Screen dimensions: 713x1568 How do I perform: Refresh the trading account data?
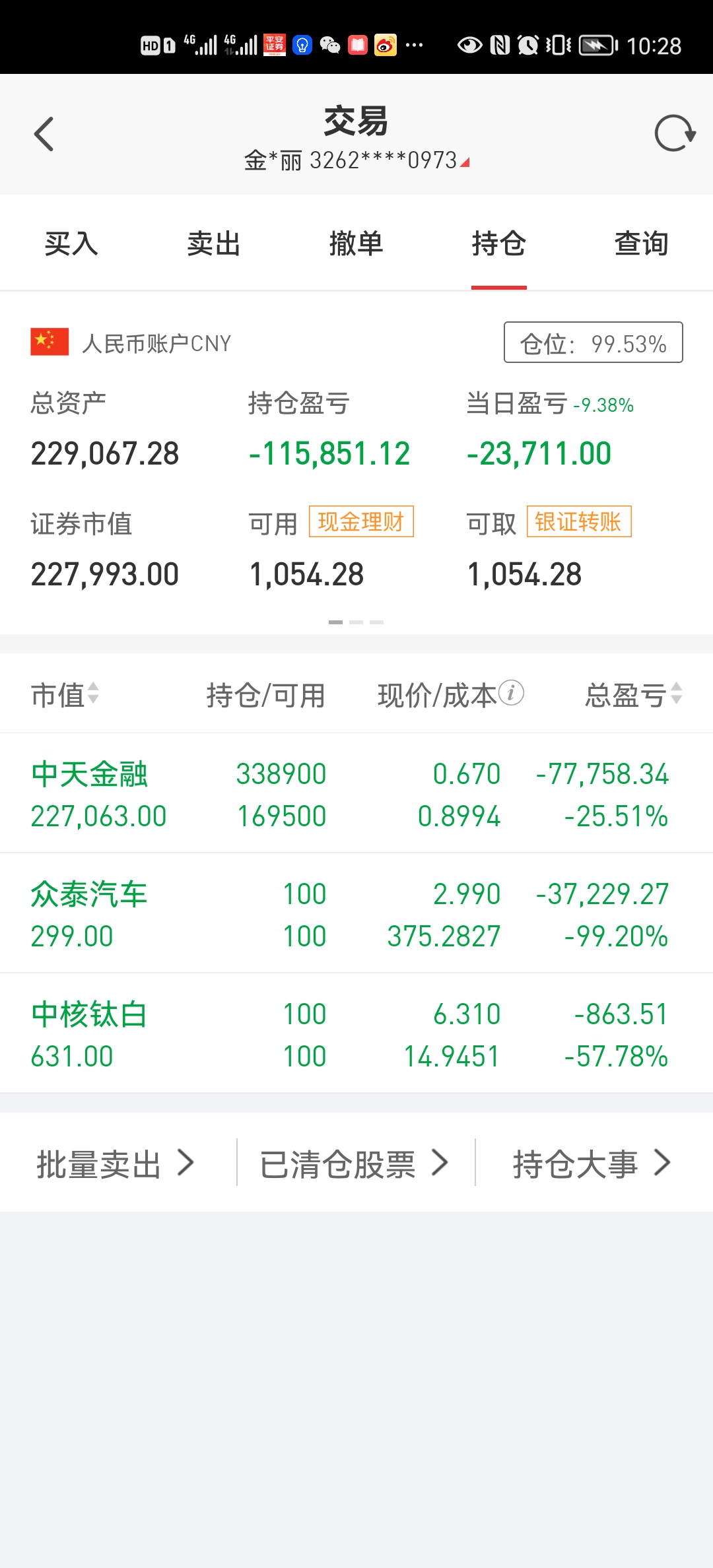pos(674,134)
